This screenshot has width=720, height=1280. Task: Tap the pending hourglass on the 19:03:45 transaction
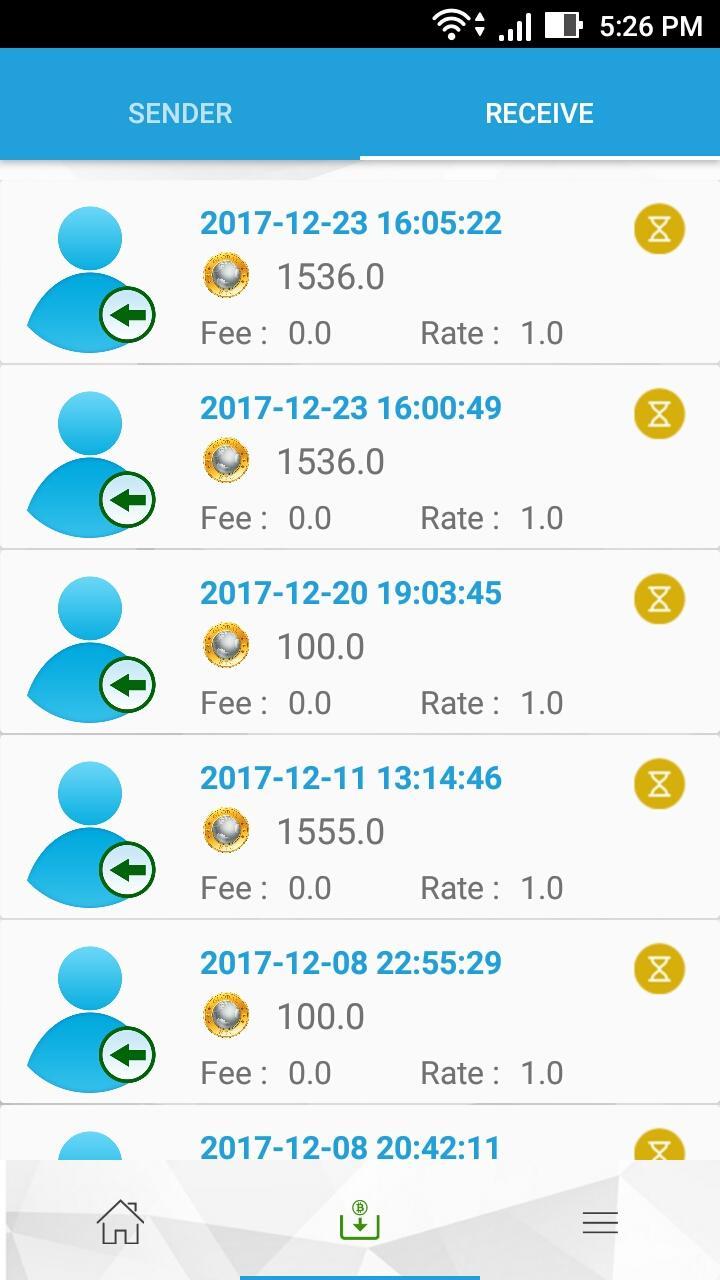point(659,599)
